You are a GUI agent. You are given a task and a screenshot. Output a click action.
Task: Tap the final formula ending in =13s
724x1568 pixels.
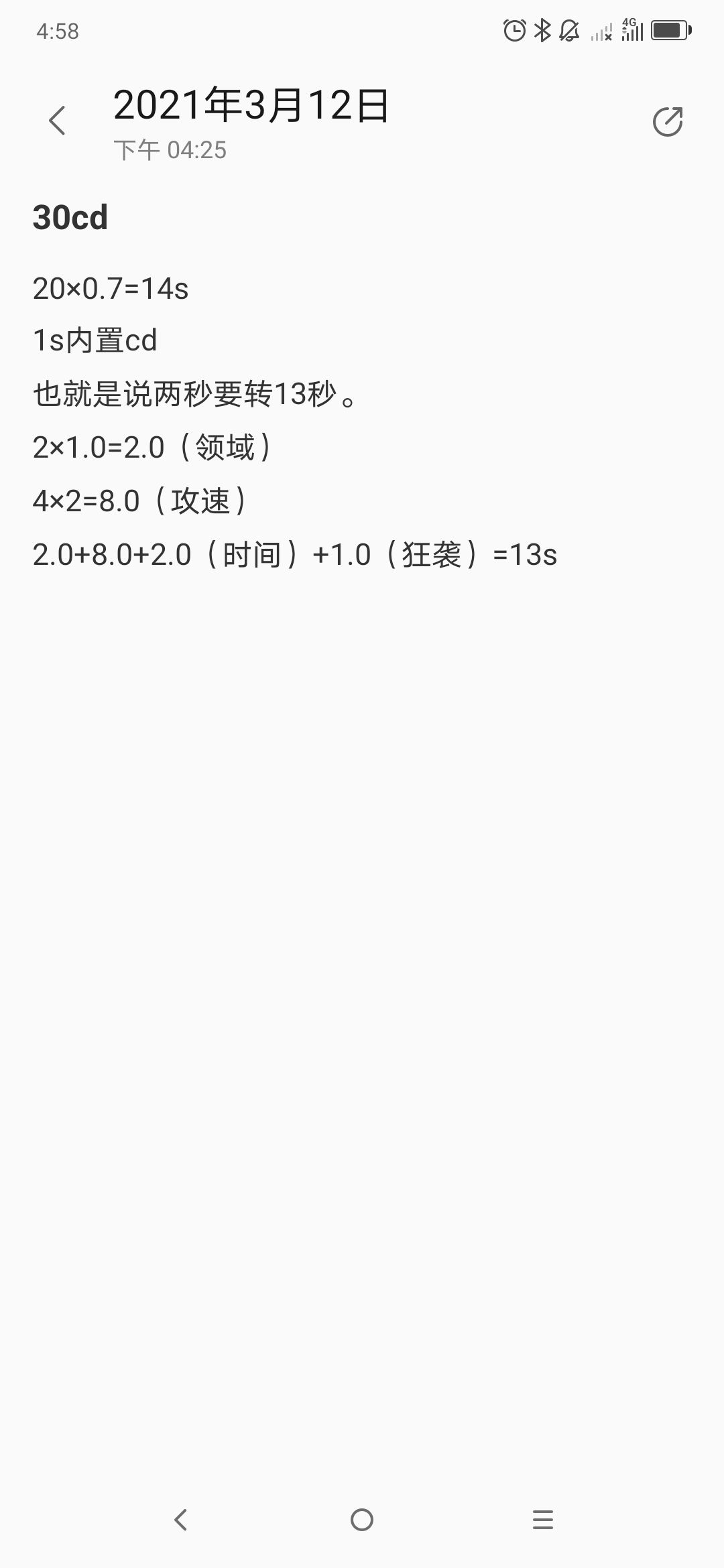click(295, 555)
